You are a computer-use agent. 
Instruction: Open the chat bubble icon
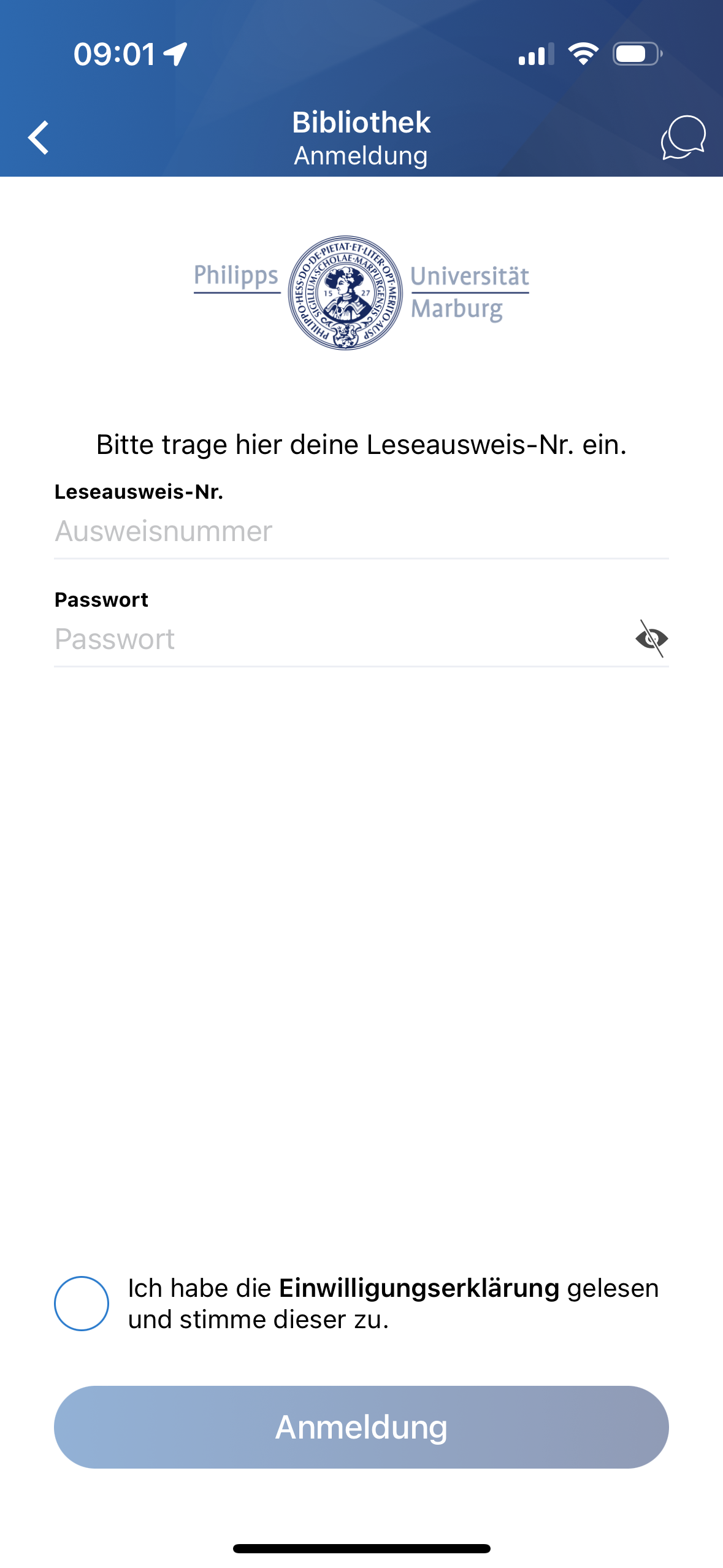683,137
